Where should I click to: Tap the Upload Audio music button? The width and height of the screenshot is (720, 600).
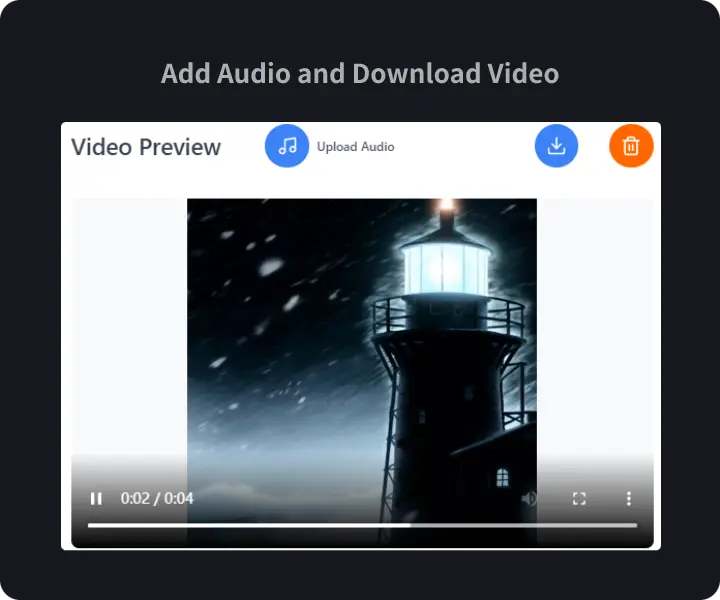pyautogui.click(x=287, y=146)
